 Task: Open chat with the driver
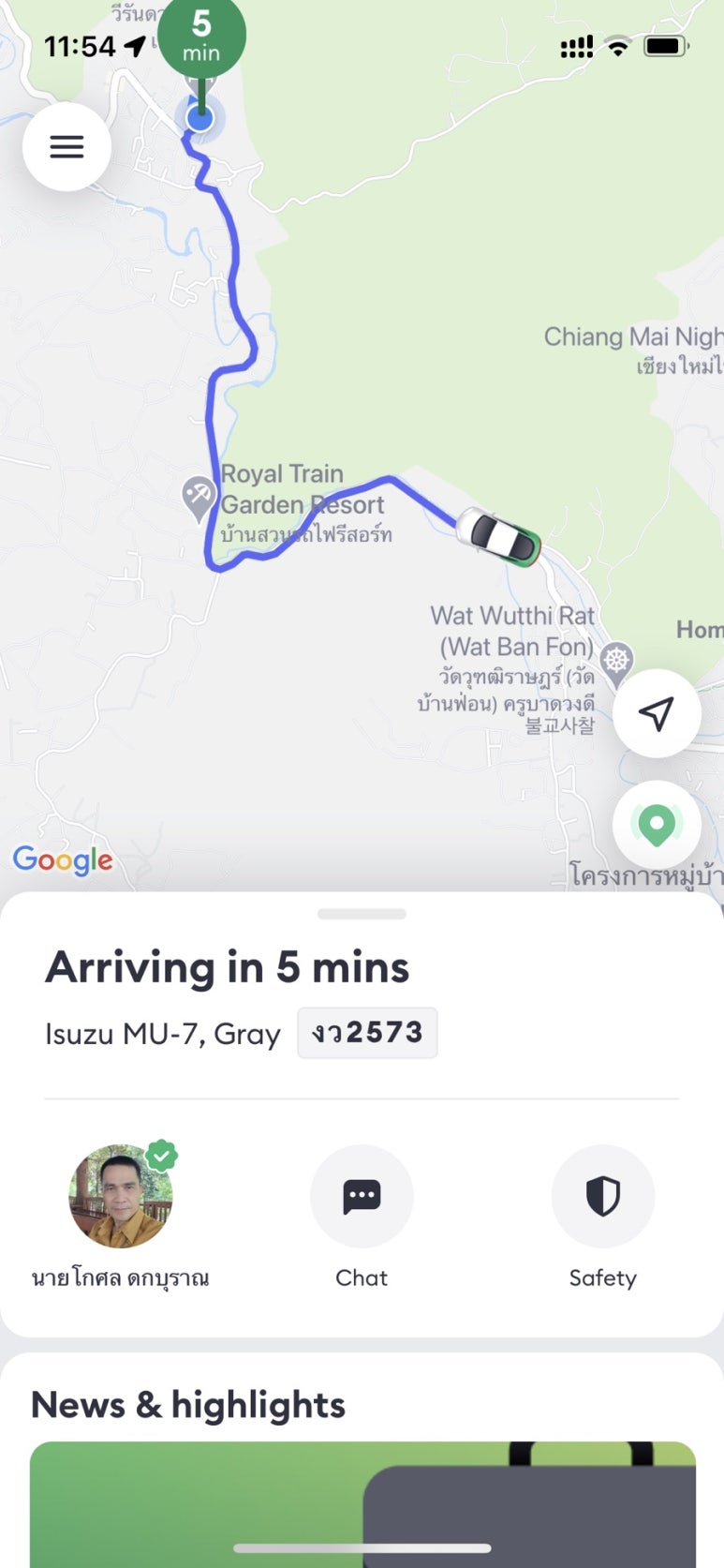point(362,1197)
